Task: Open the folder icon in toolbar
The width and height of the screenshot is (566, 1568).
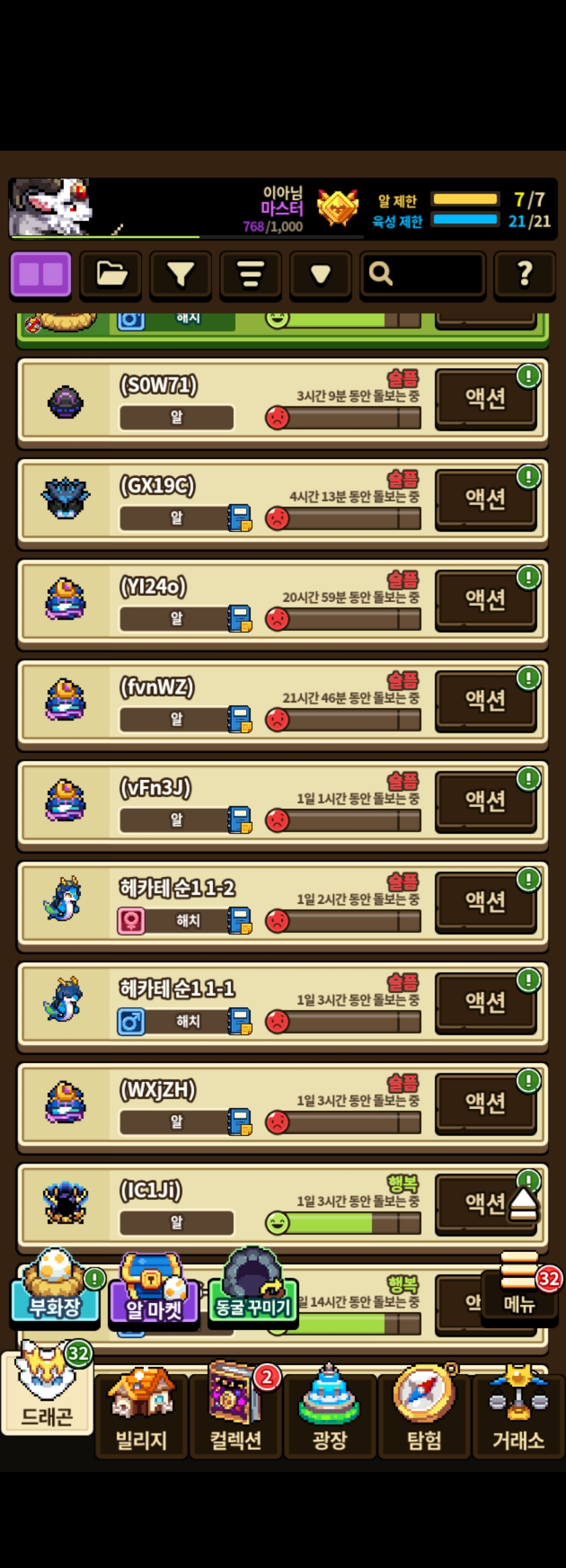Action: click(x=111, y=274)
